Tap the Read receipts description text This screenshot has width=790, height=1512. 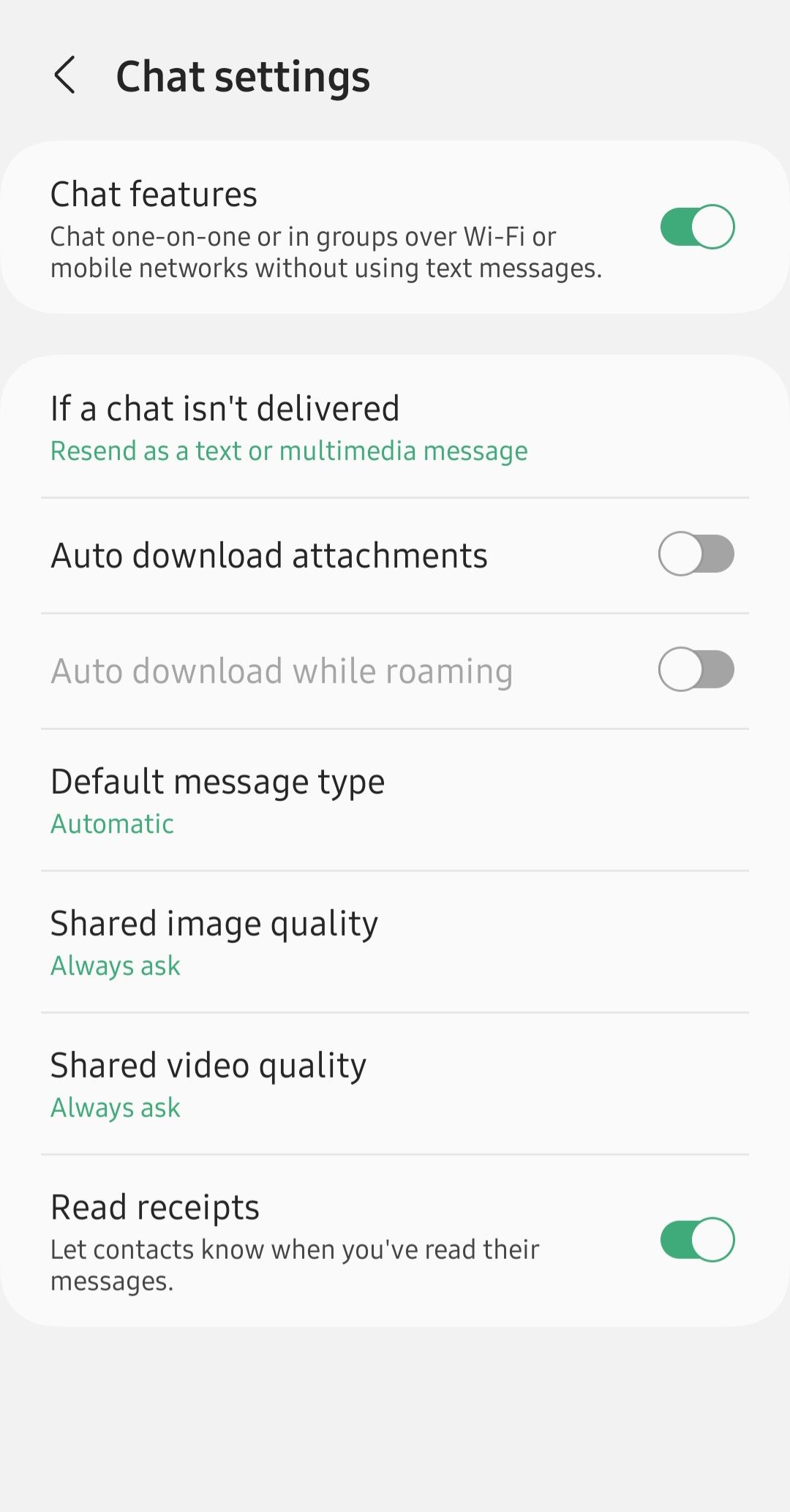pos(294,1264)
